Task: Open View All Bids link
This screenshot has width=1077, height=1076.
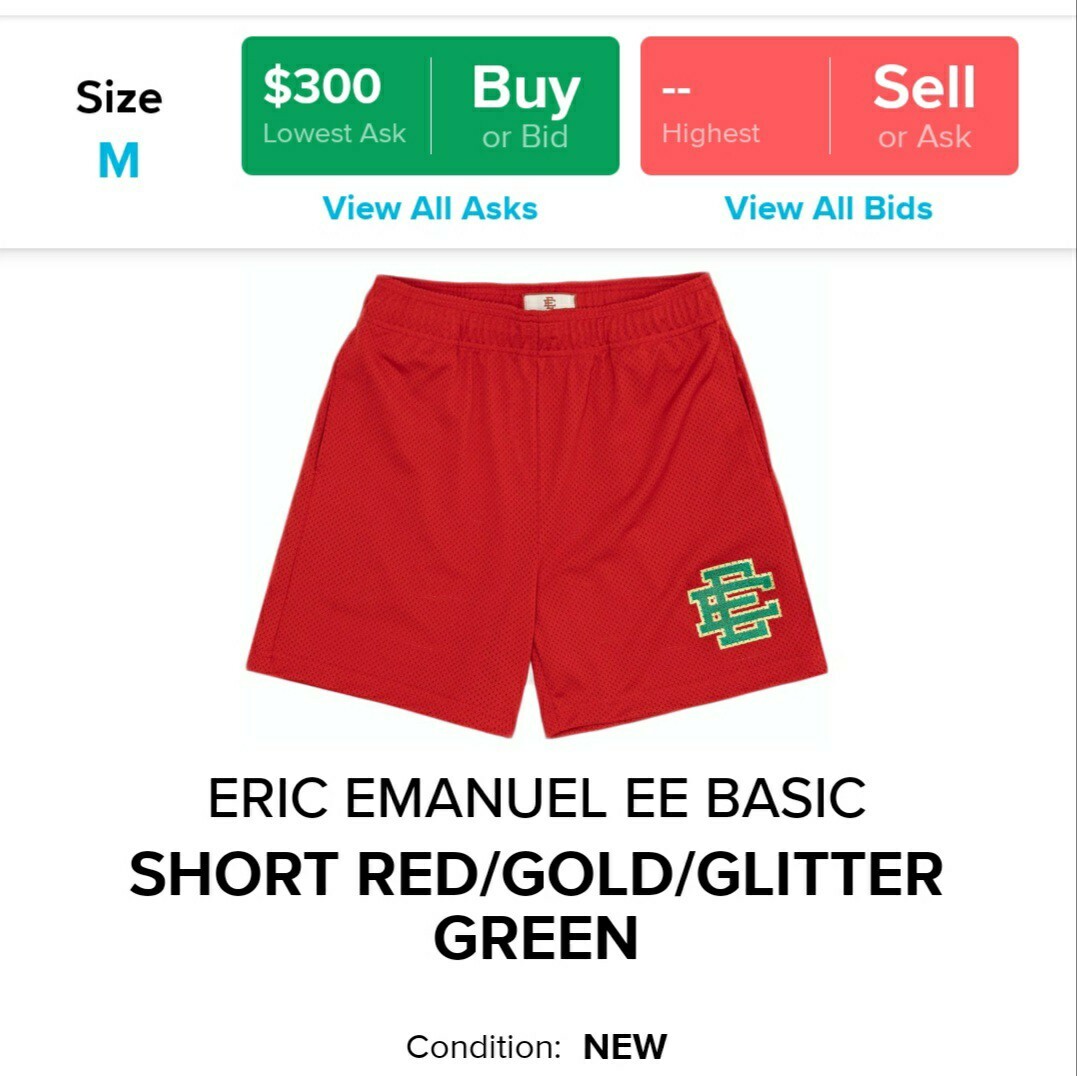Action: 828,208
